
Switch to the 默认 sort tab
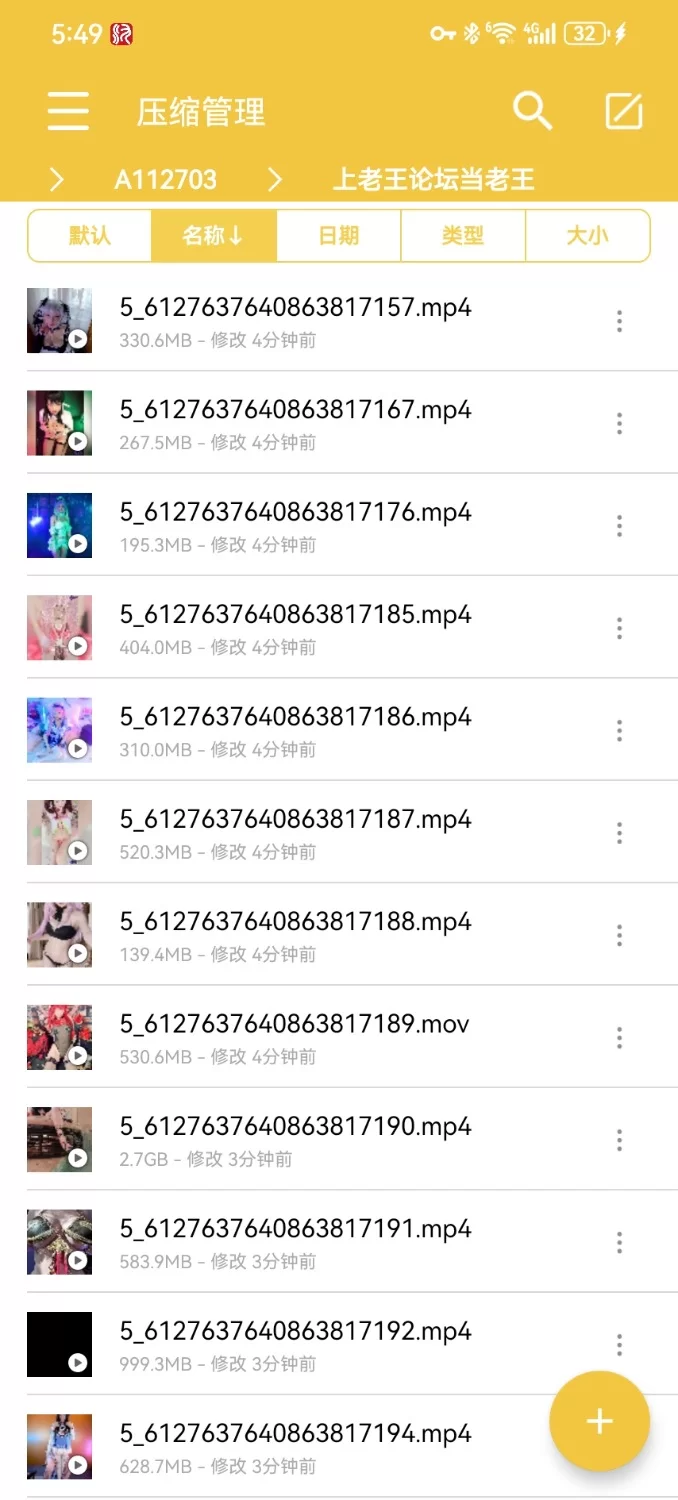90,236
